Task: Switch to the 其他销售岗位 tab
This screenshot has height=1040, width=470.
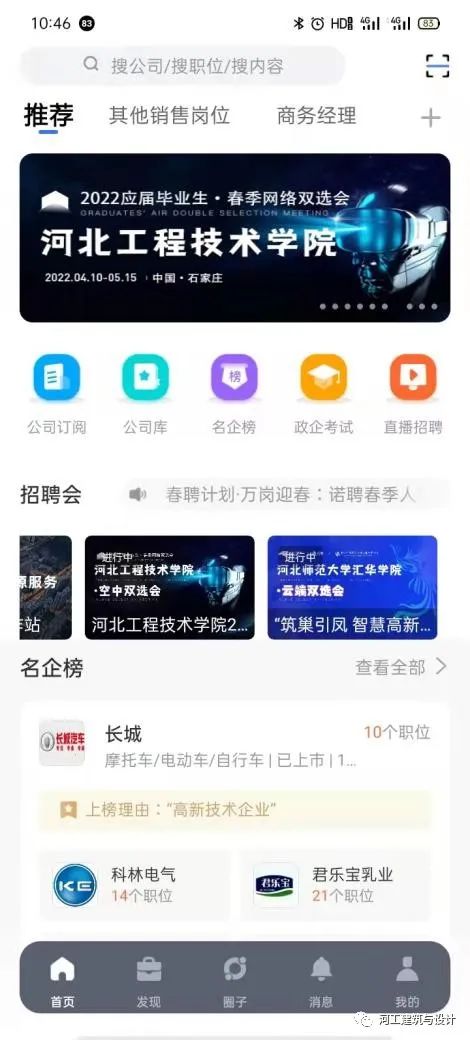Action: pyautogui.click(x=169, y=115)
